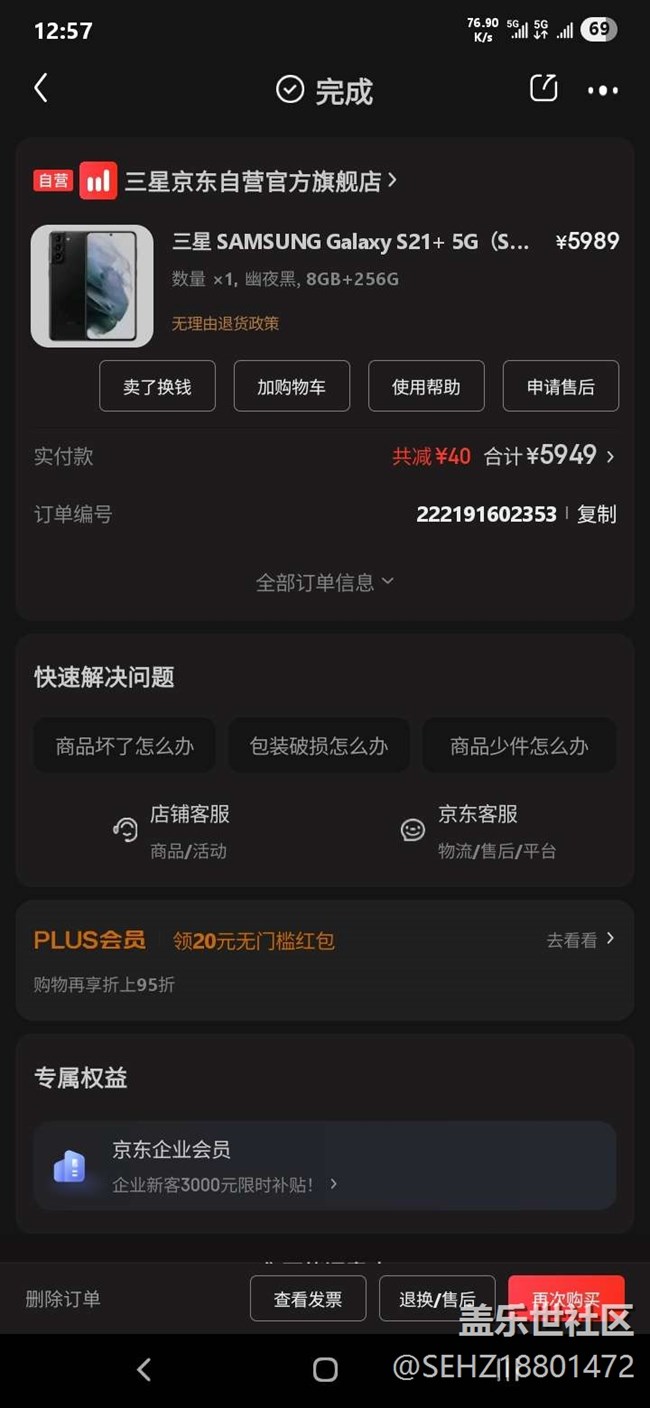Copy the order number with 复制
The image size is (650, 1408).
(x=597, y=514)
